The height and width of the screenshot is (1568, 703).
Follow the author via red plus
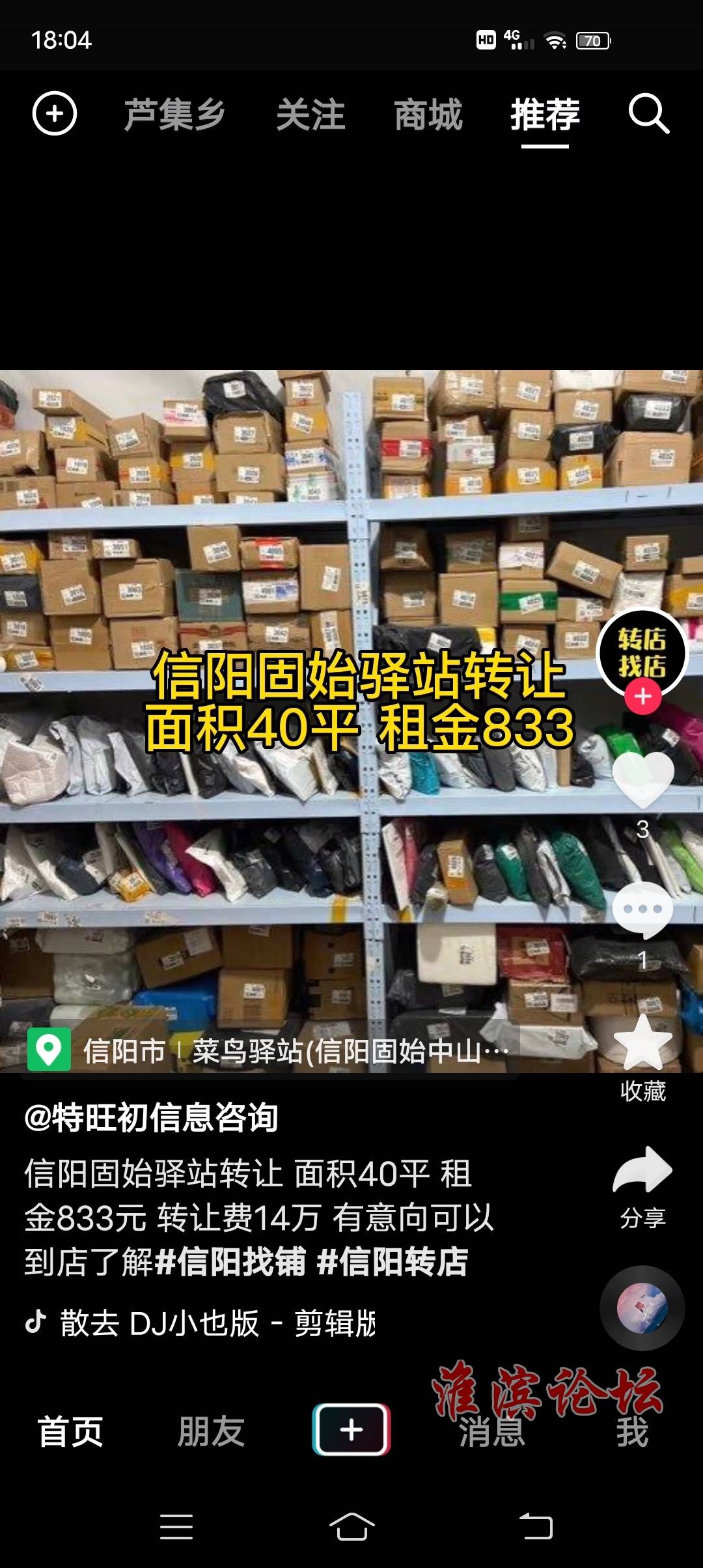click(643, 696)
